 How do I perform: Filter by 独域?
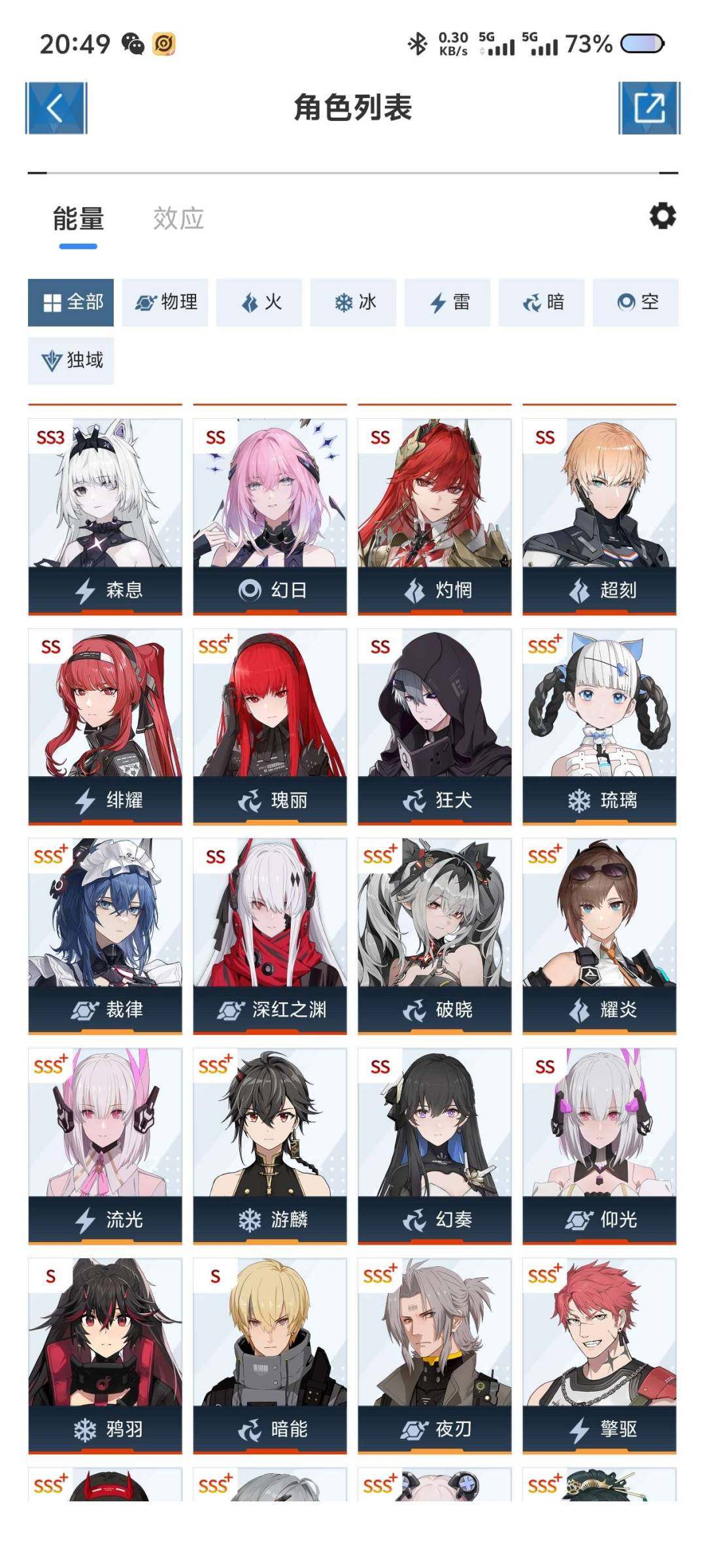coord(71,360)
